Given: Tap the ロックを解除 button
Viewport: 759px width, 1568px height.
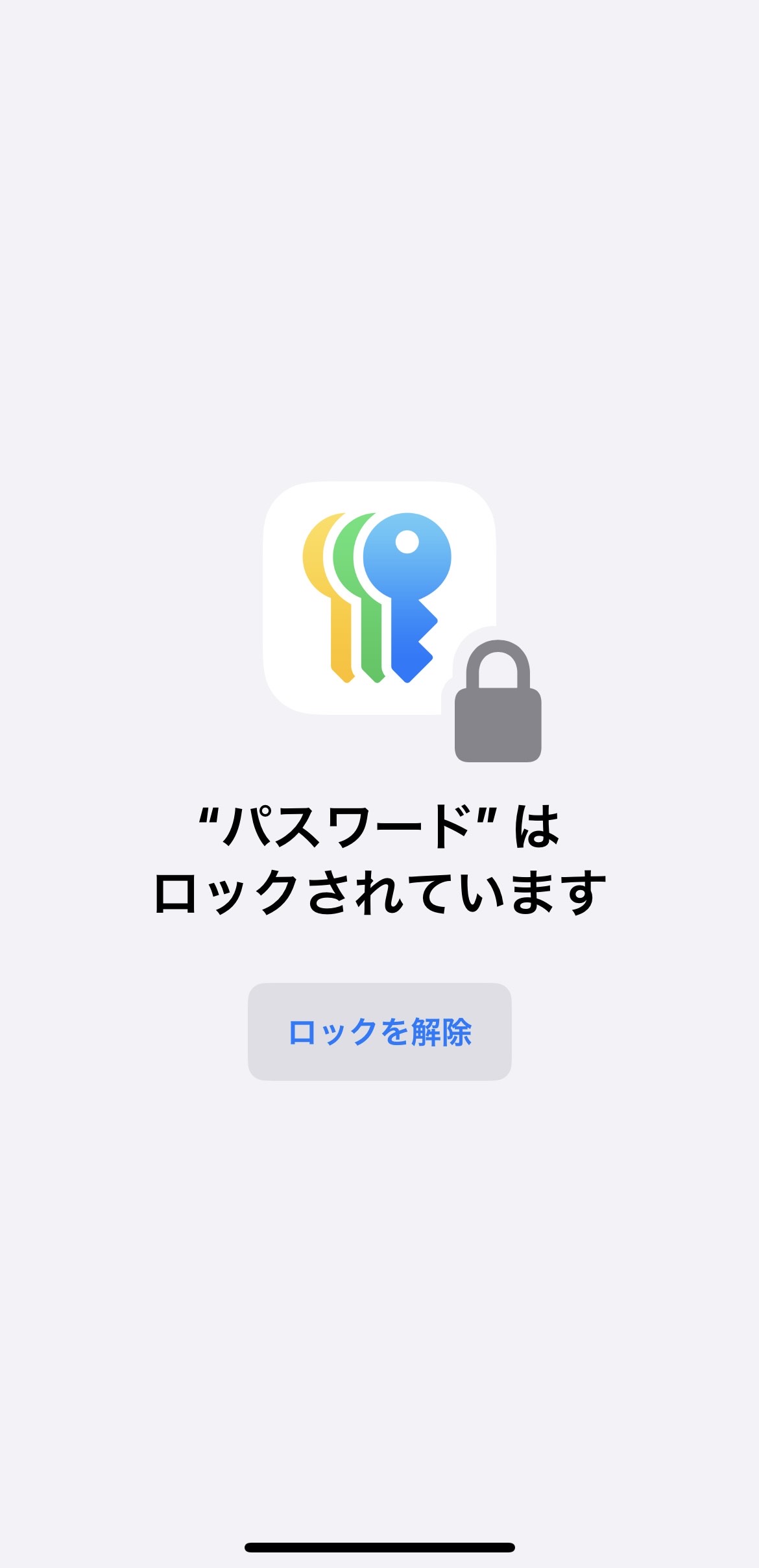Looking at the screenshot, I should 379,1031.
